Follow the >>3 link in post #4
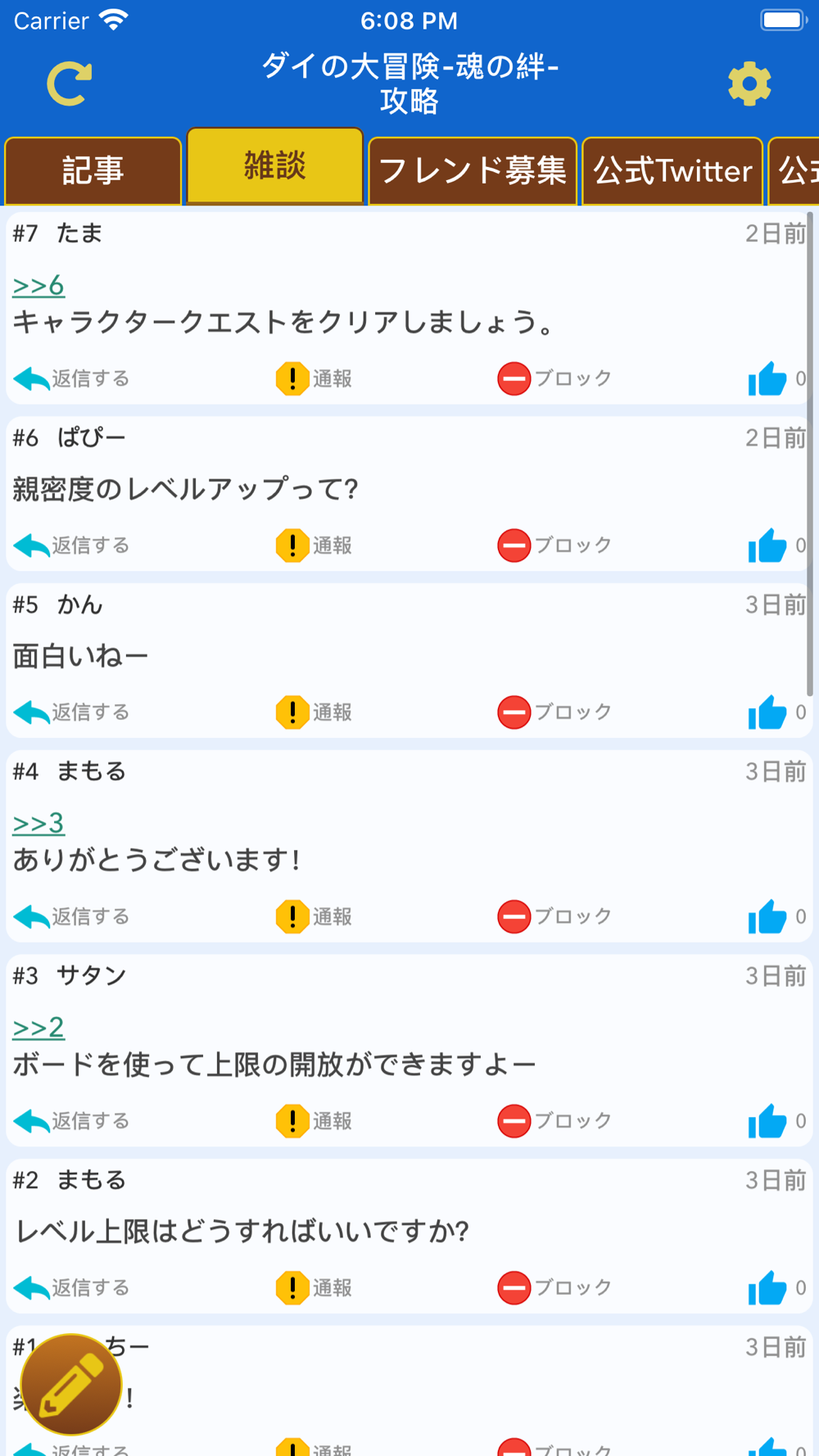 pos(38,823)
